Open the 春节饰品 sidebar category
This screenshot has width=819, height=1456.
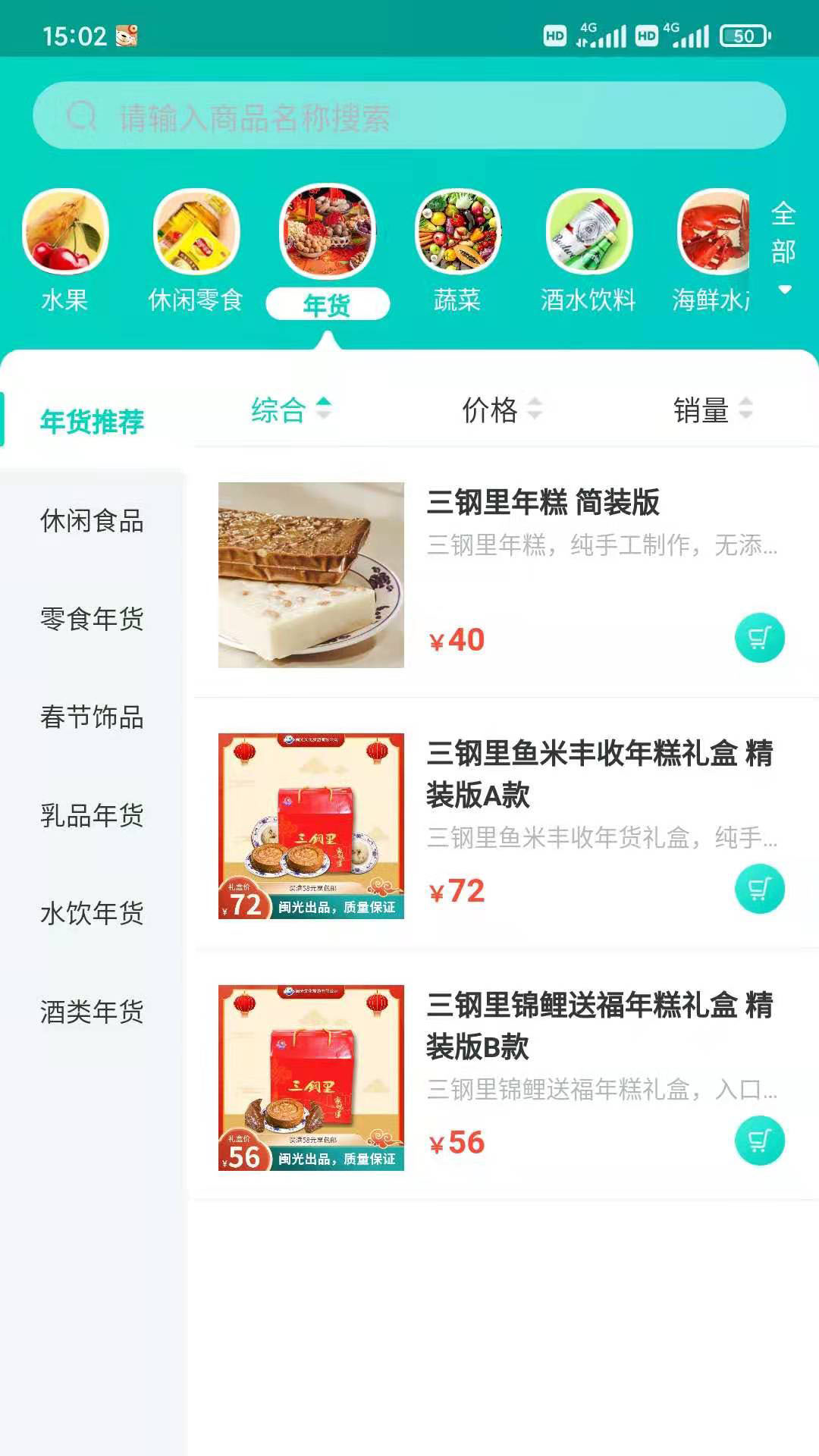tap(92, 718)
